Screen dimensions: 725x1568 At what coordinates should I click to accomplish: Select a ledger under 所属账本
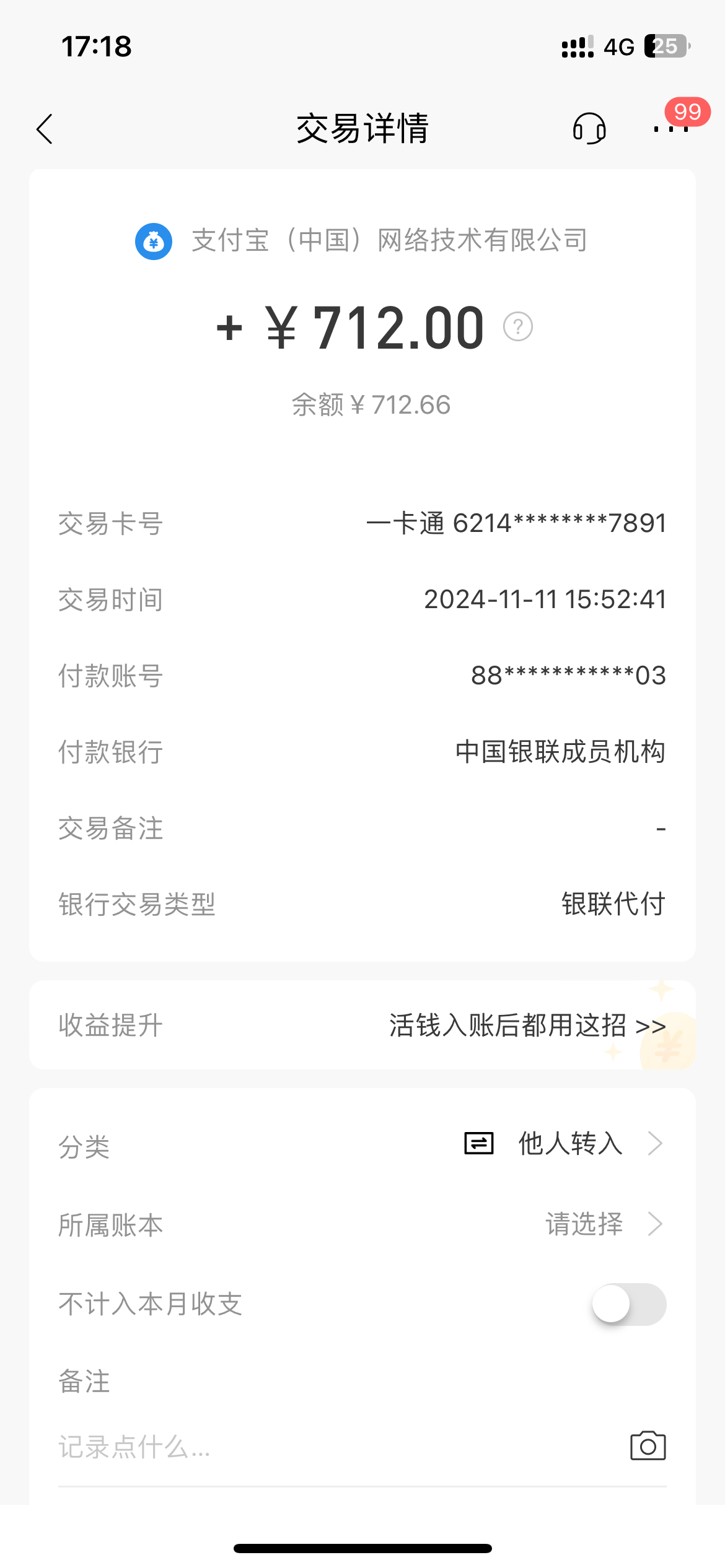(362, 1224)
